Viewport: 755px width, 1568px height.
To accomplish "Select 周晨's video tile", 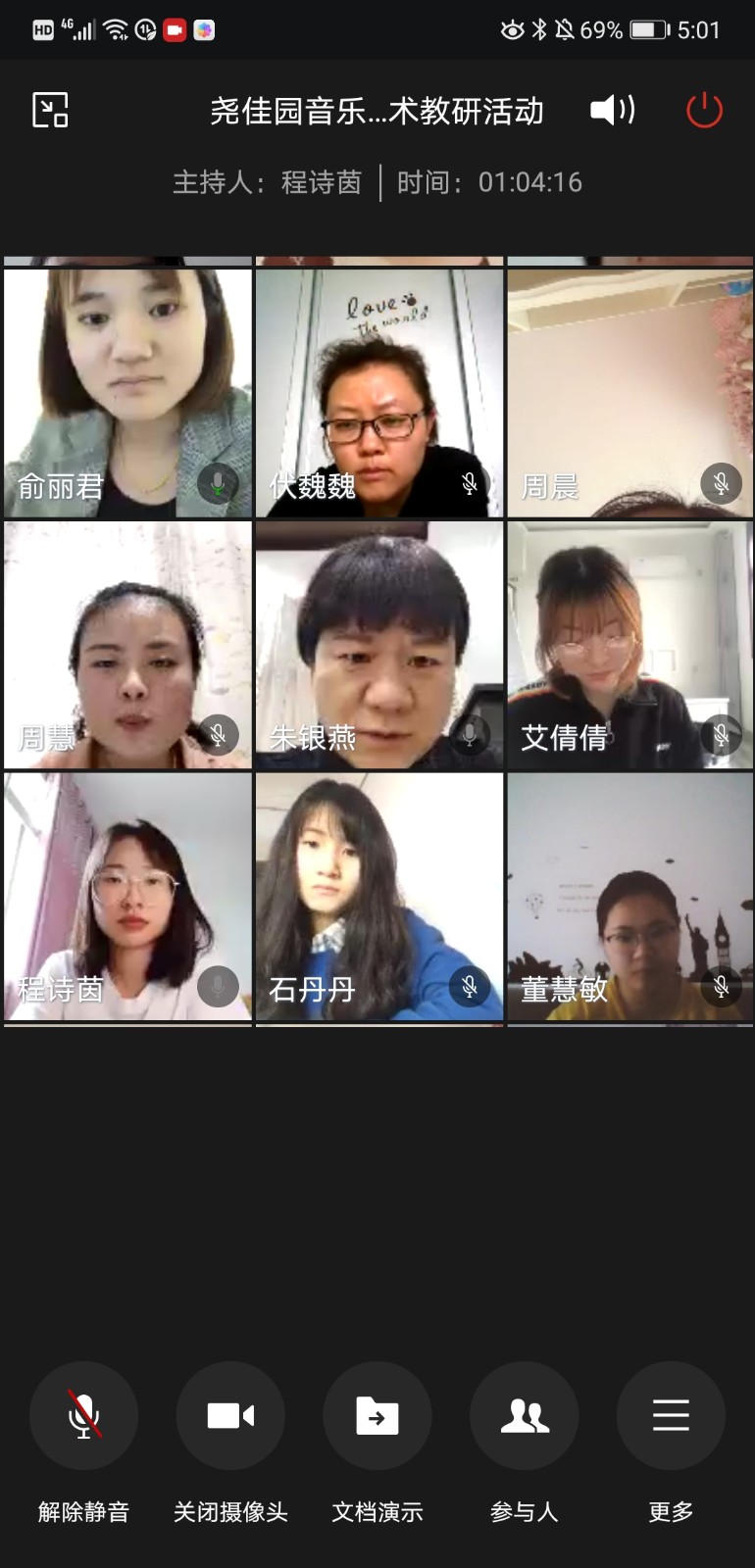I will [630, 392].
